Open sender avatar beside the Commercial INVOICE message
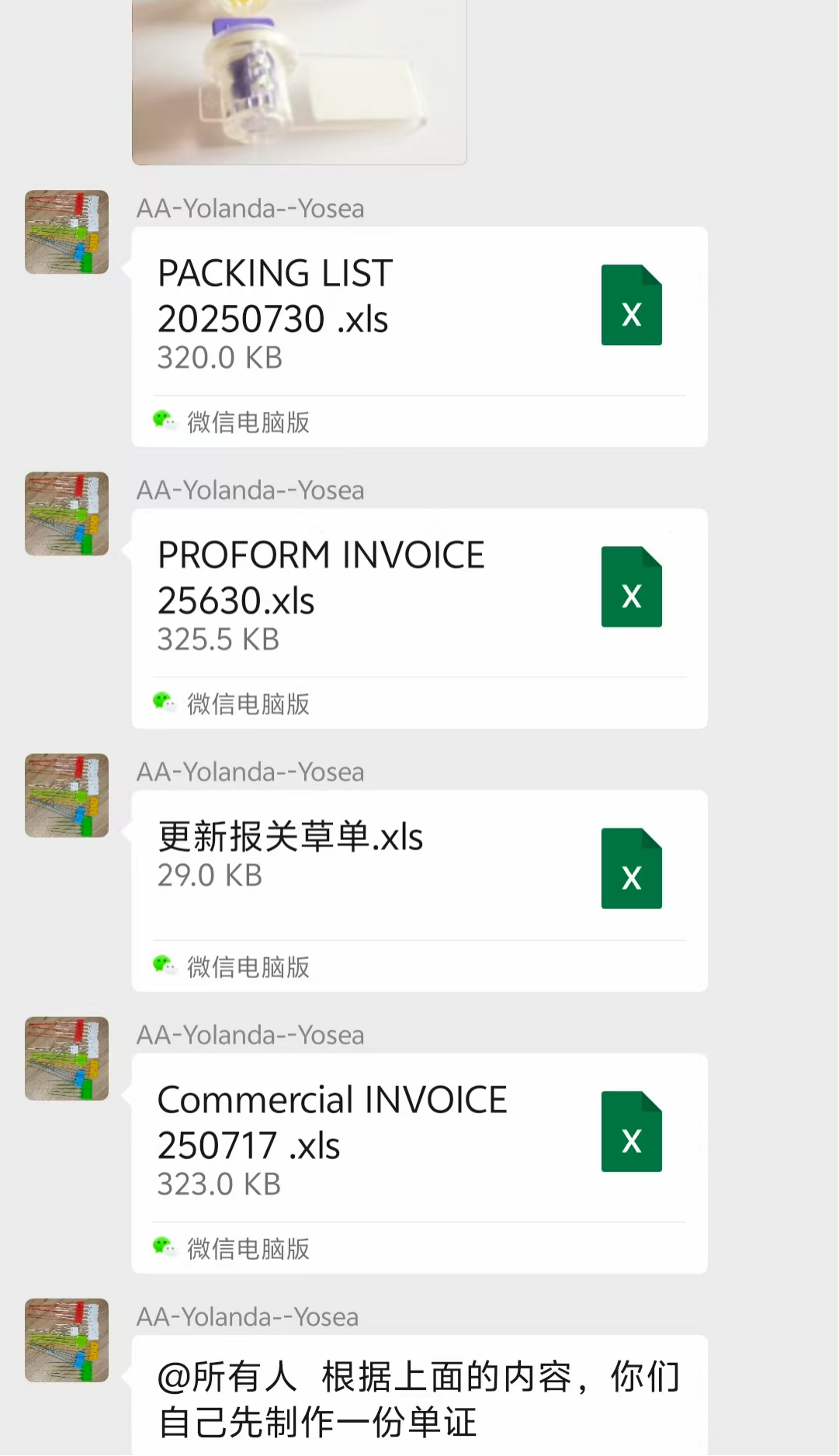This screenshot has width=839, height=1456. [x=67, y=1058]
